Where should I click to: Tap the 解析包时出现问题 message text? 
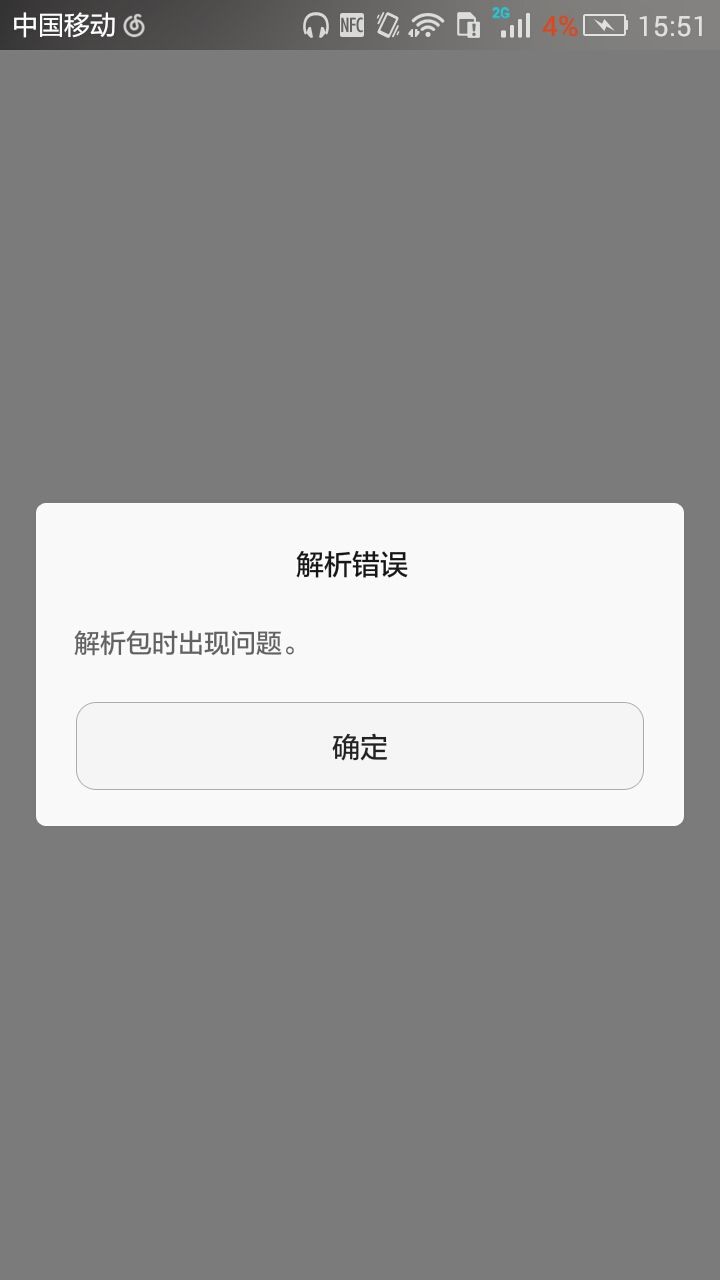click(x=183, y=644)
